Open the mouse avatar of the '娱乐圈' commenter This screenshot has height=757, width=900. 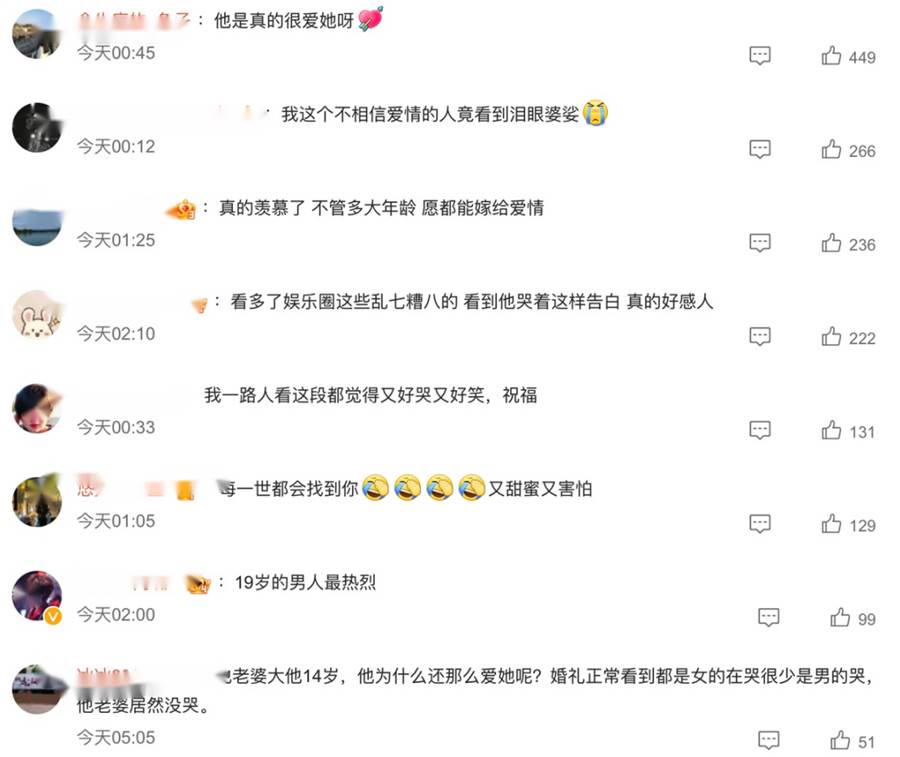pyautogui.click(x=37, y=315)
